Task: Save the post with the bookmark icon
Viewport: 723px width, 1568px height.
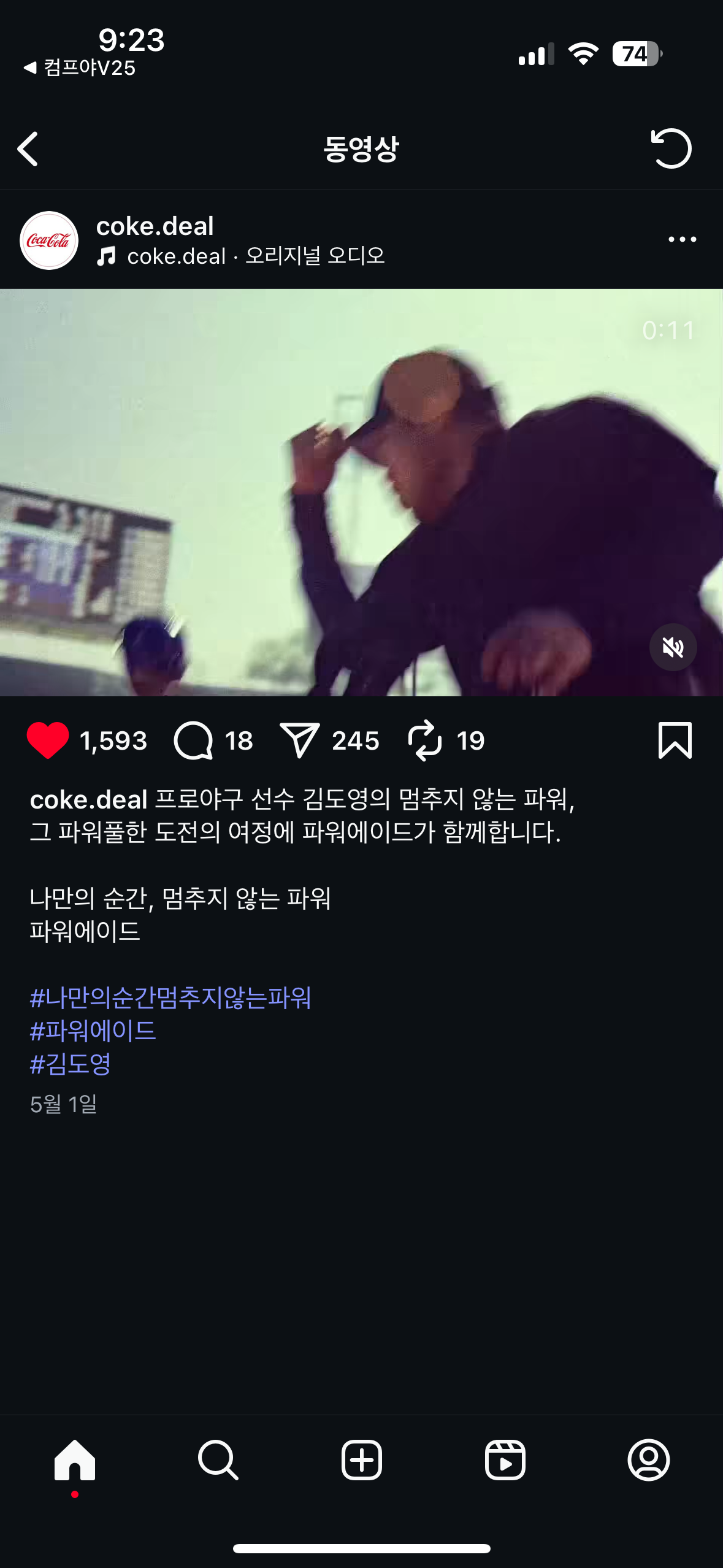Action: [x=675, y=740]
